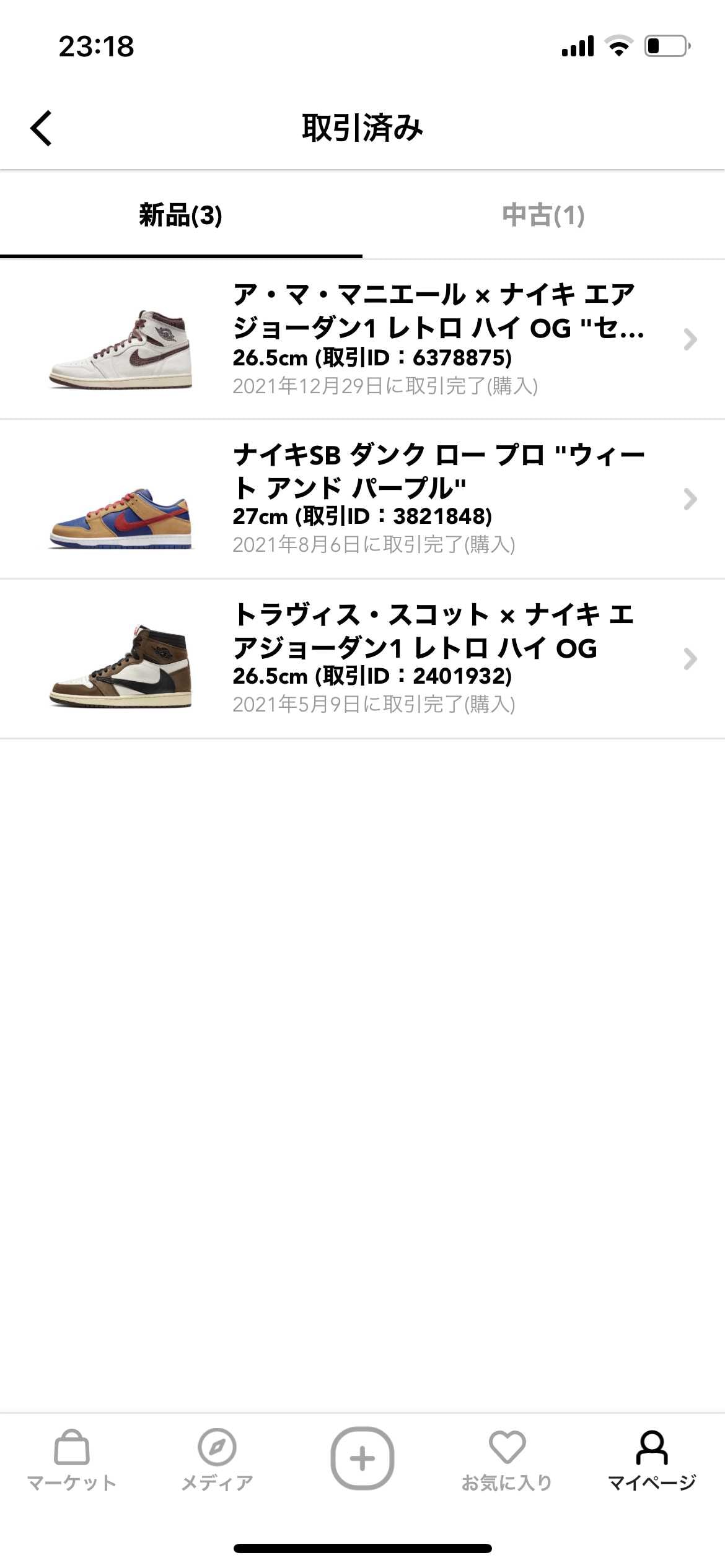Switch to the 中古(1) tab
Image resolution: width=725 pixels, height=1568 pixels.
(543, 216)
